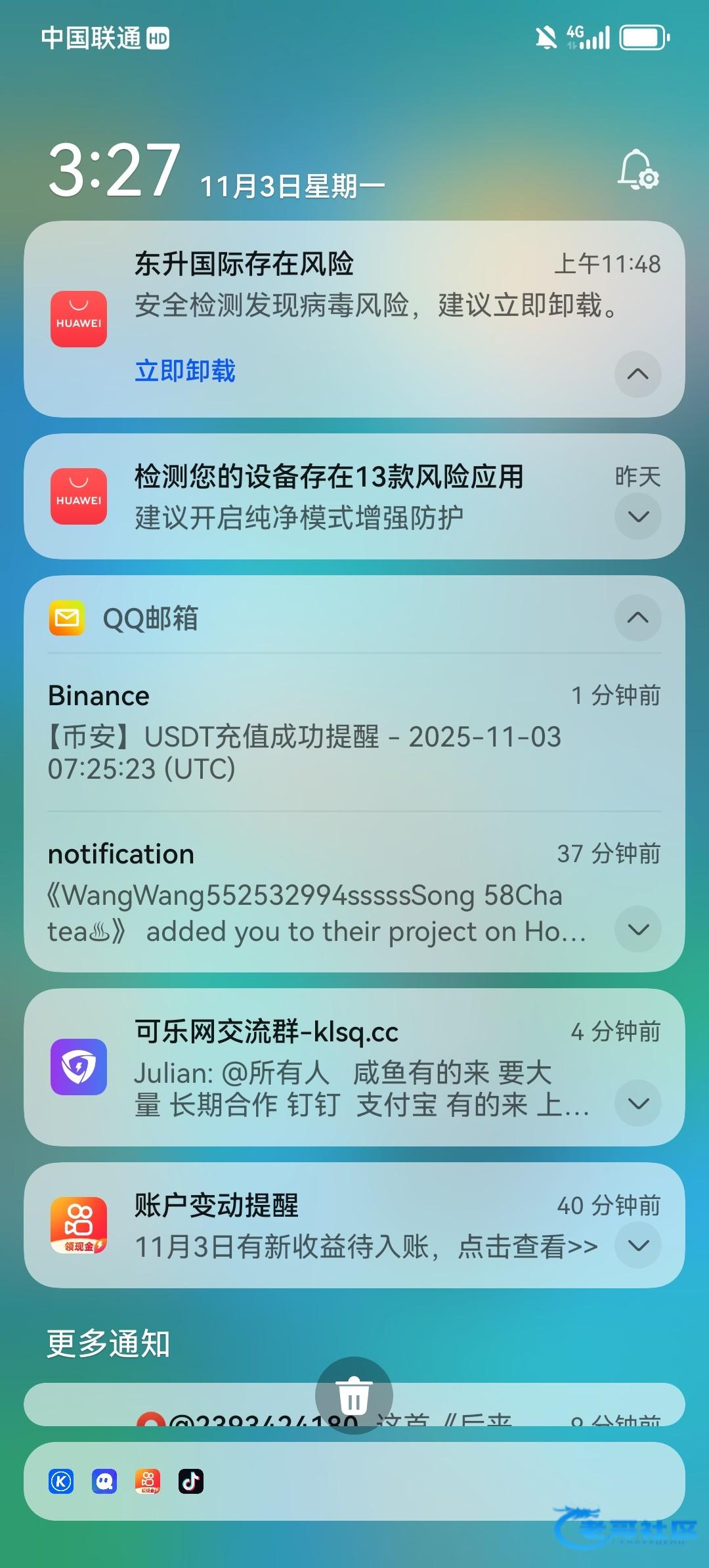The height and width of the screenshot is (1568, 709).
Task: Open the 检测您的设备存在13款风险应用 notification
Action: coord(328,497)
